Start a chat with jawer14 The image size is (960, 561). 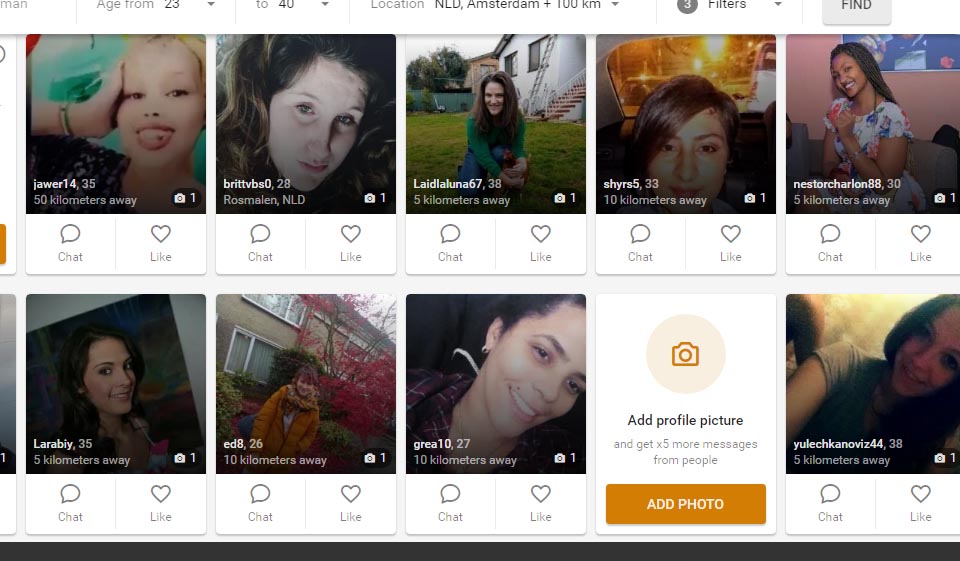(x=70, y=243)
